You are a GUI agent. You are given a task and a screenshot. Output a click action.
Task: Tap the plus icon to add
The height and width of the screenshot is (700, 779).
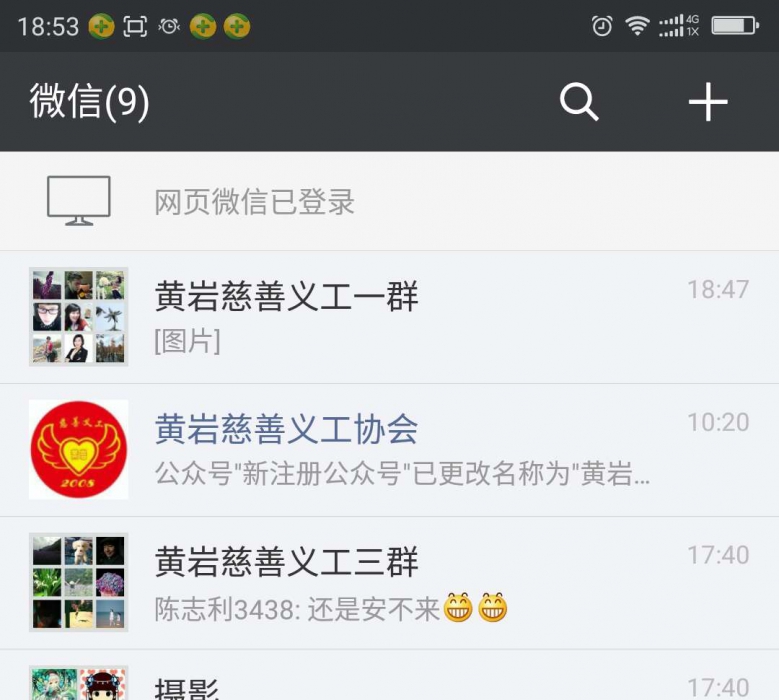tap(708, 102)
